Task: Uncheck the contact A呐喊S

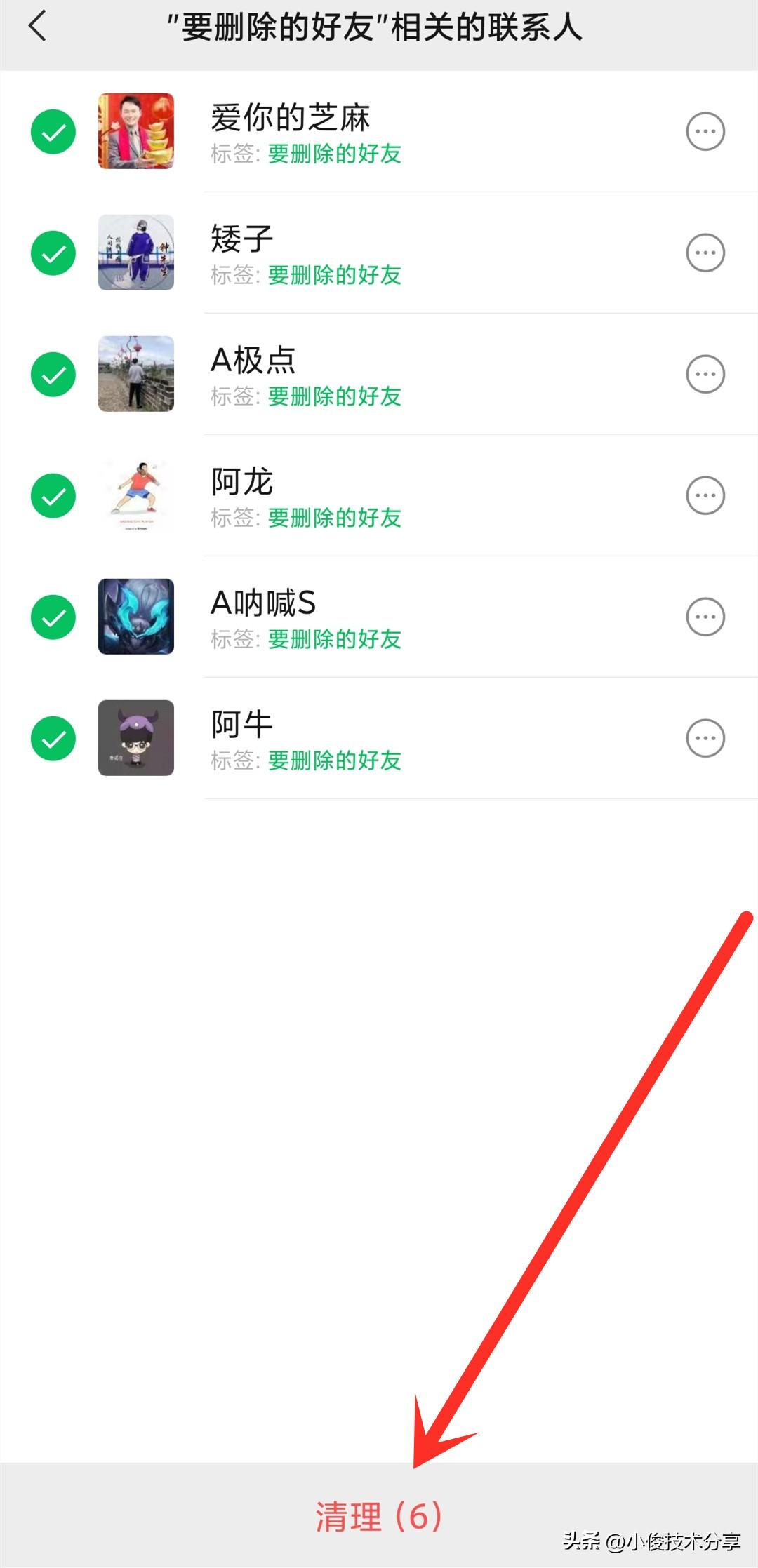Action: [x=53, y=617]
